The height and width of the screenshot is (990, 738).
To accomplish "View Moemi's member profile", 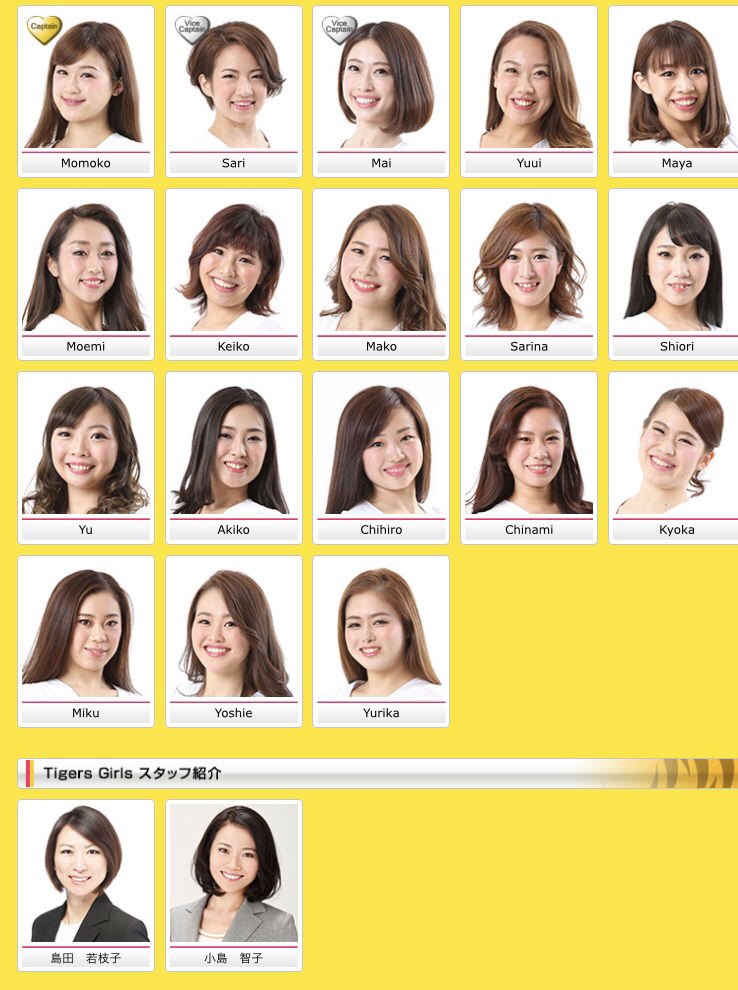I will click(86, 275).
